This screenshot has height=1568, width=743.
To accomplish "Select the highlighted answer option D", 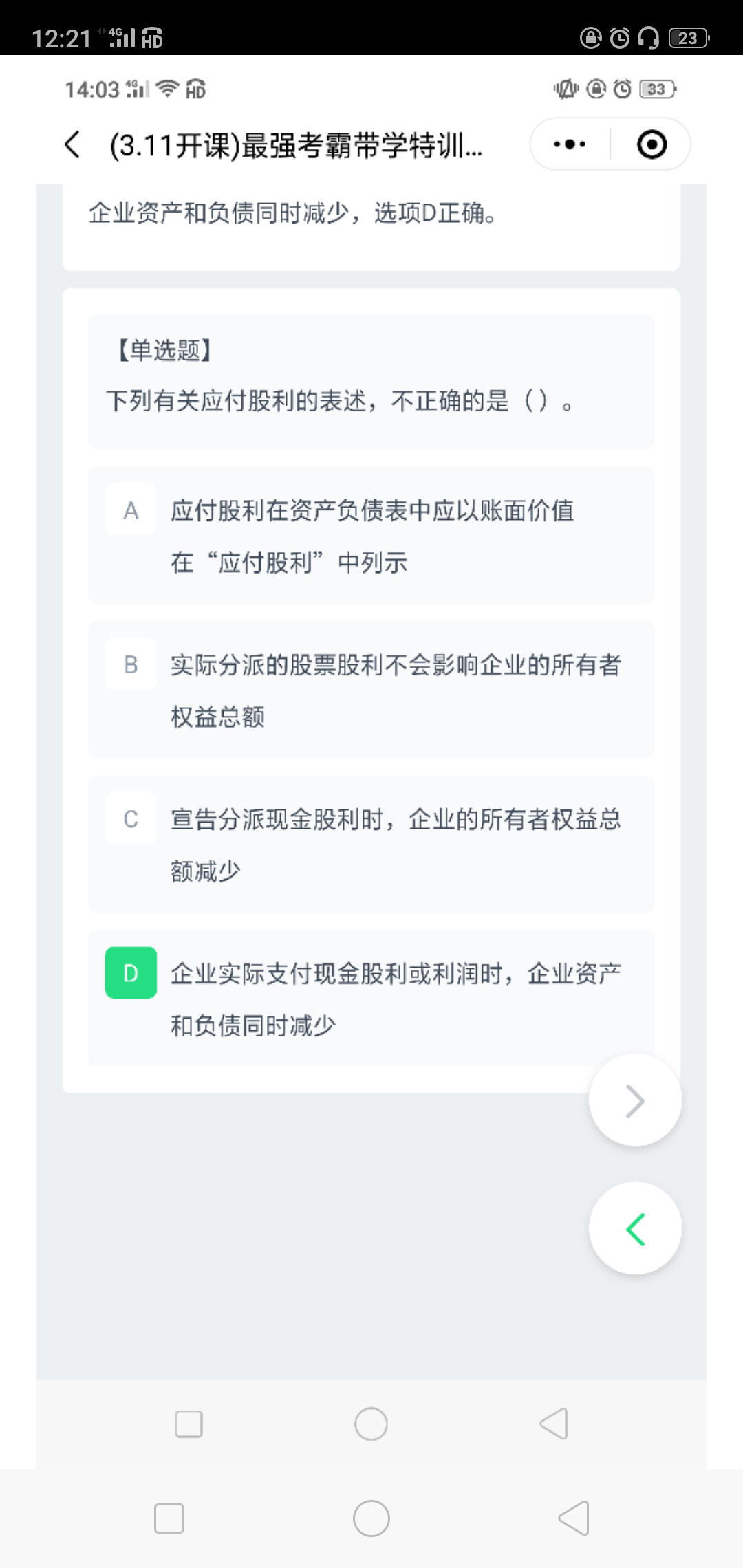I will pos(371,999).
